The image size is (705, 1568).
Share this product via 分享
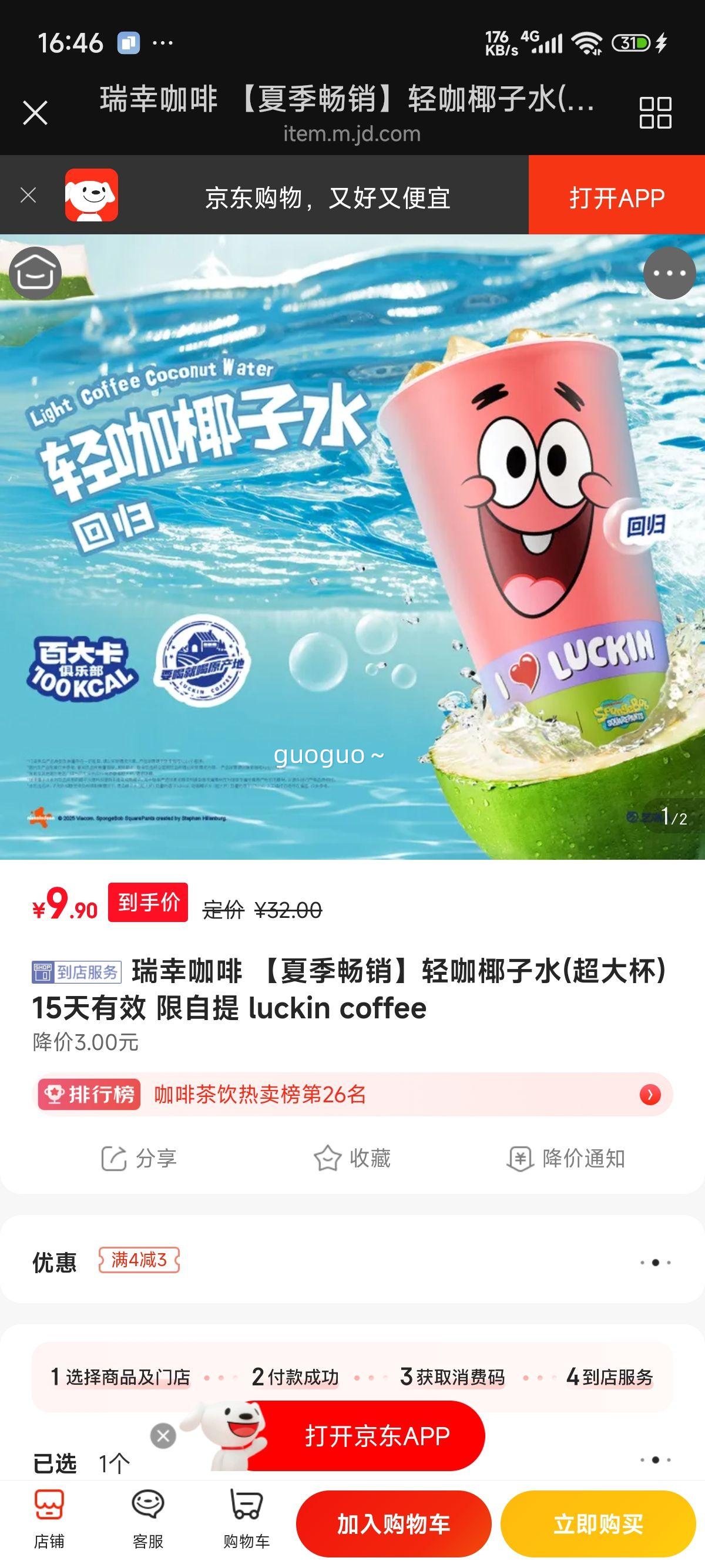click(x=139, y=1158)
